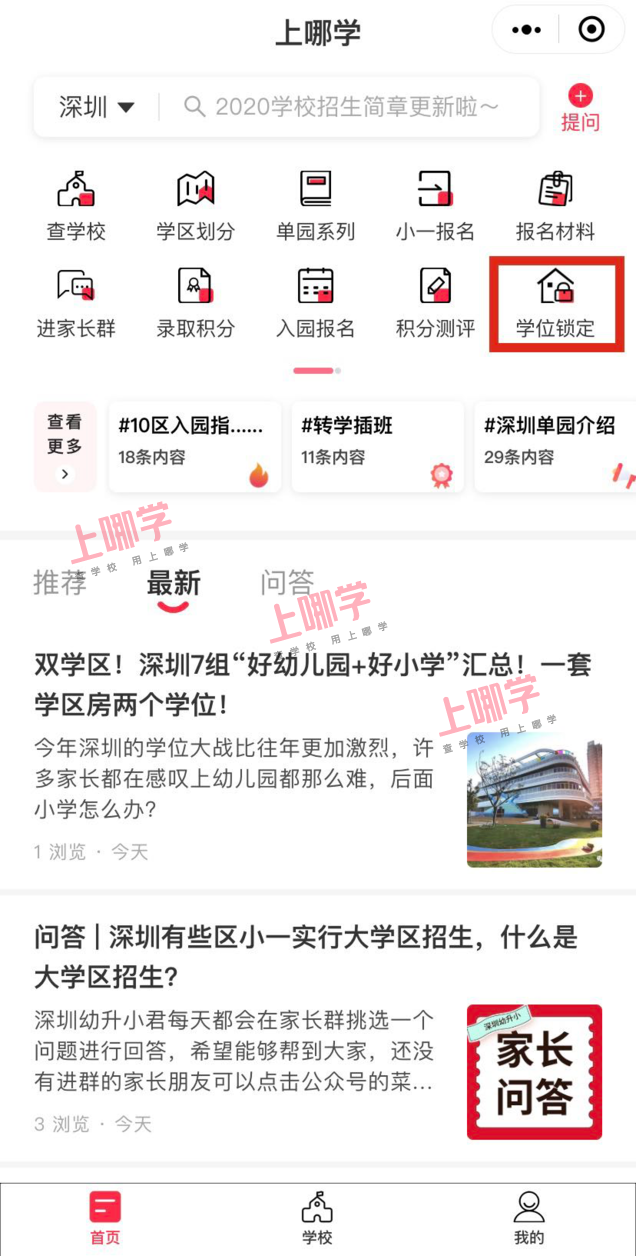This screenshot has height=1256, width=636.
Task: Close the mini program via circle icon
Action: coord(592,30)
